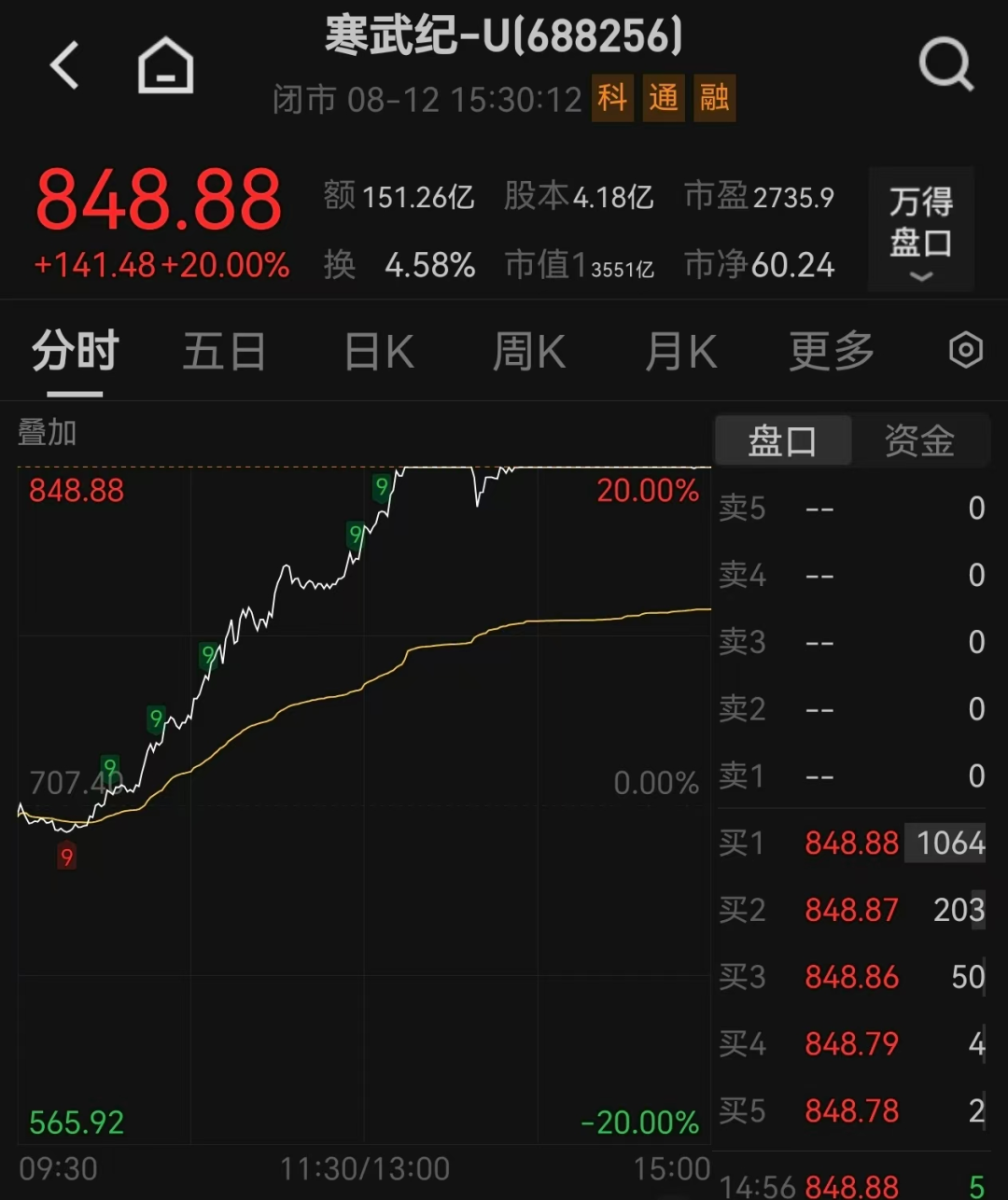Open the 更多 chart period options
The height and width of the screenshot is (1200, 1008).
(832, 353)
